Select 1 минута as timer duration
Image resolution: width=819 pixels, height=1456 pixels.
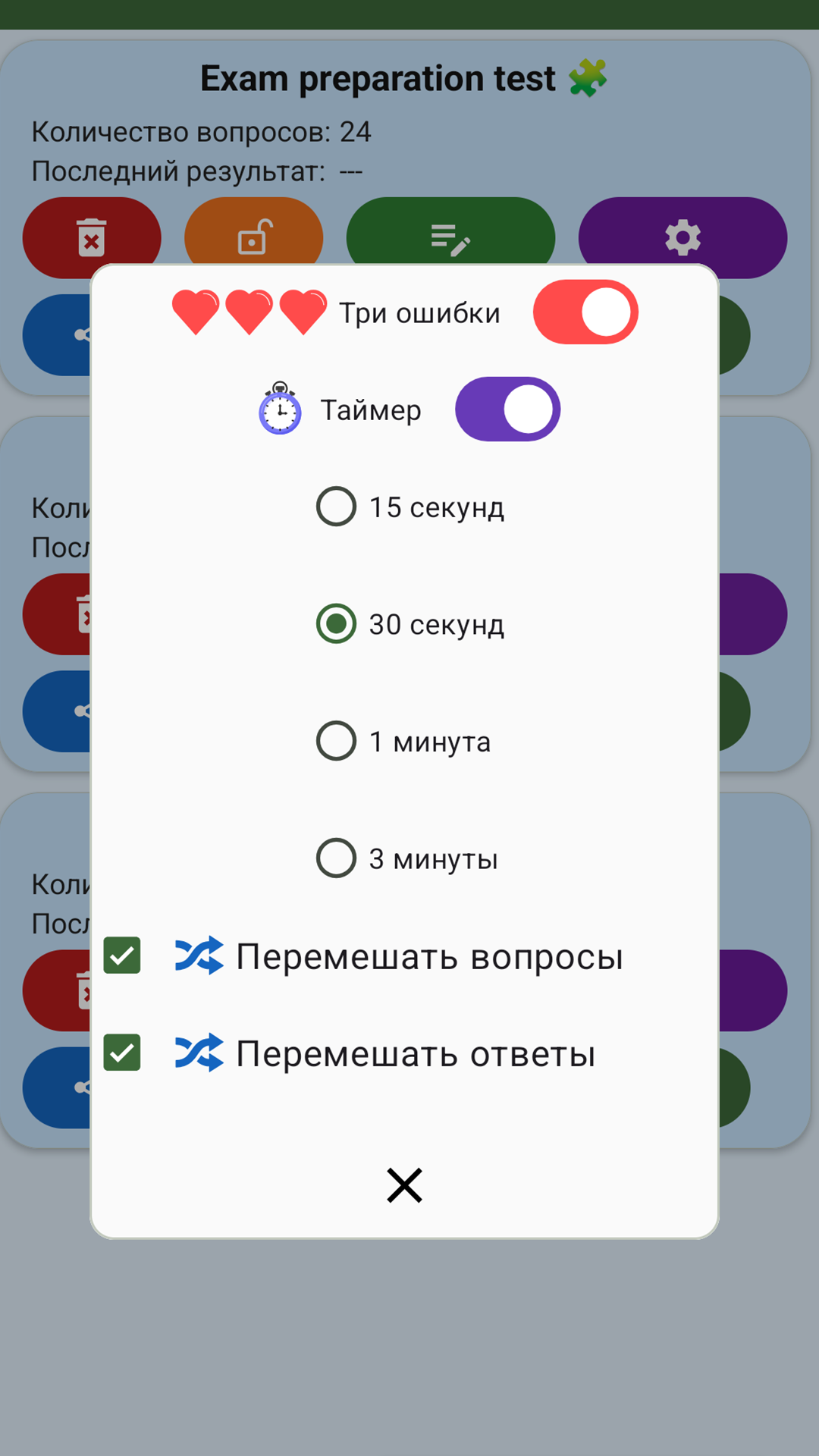pos(336,741)
